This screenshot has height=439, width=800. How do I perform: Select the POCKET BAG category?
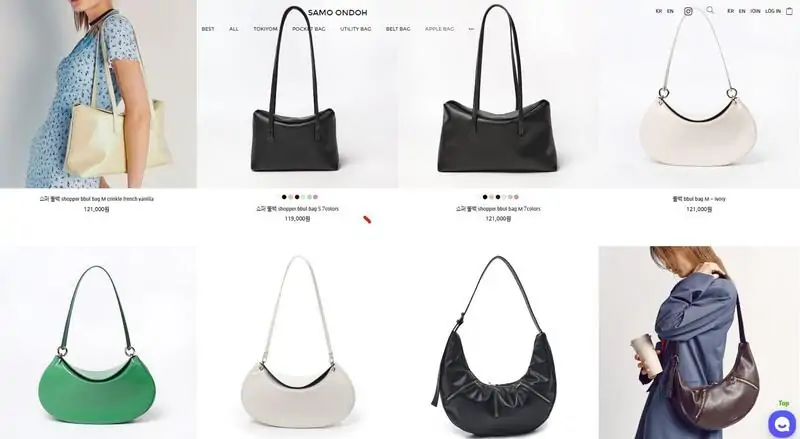(308, 29)
